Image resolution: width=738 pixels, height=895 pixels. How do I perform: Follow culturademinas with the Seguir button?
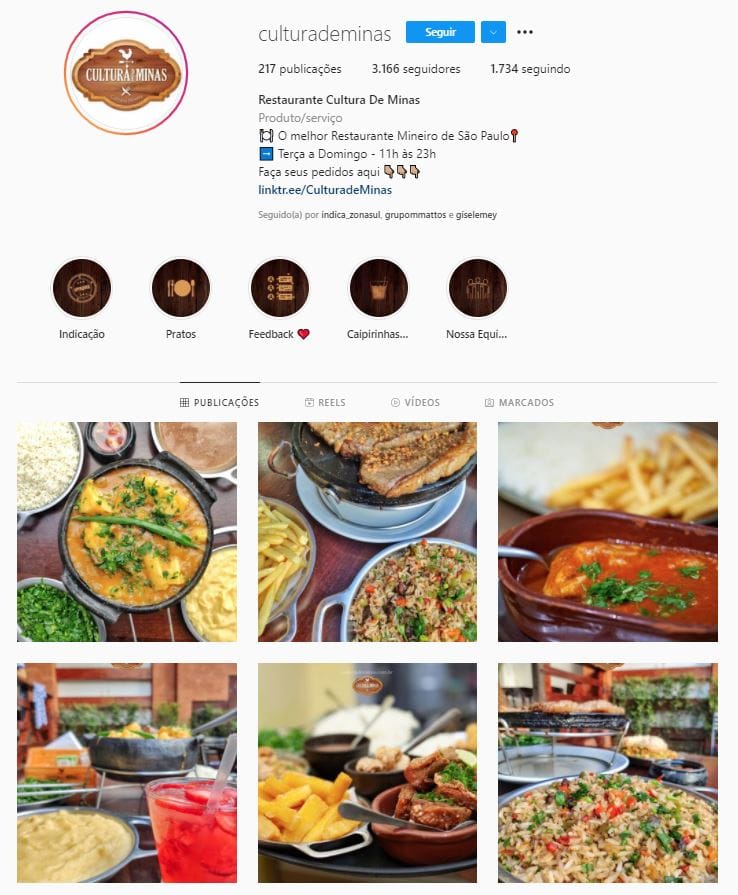tap(440, 32)
